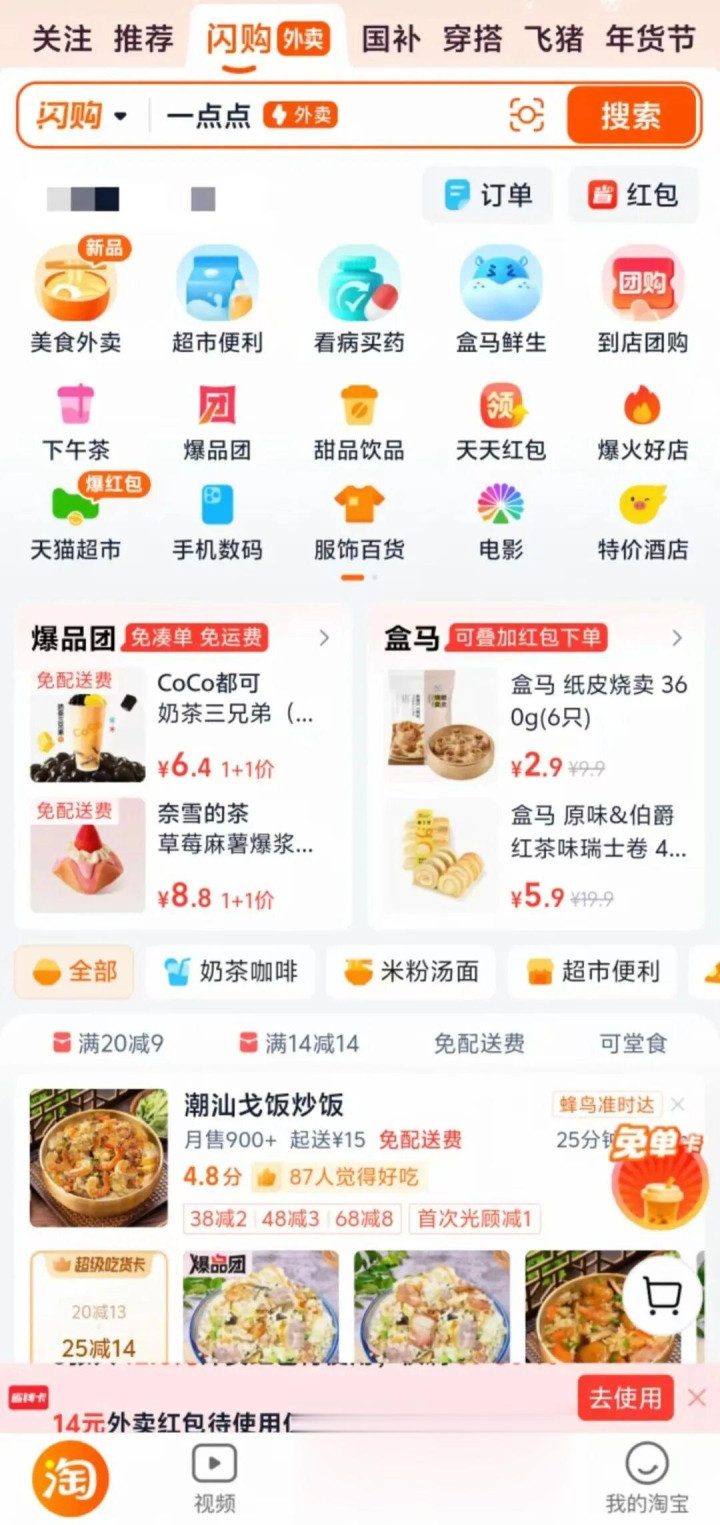
Task: Filter by 奶茶咖啡 chip
Action: tap(231, 971)
